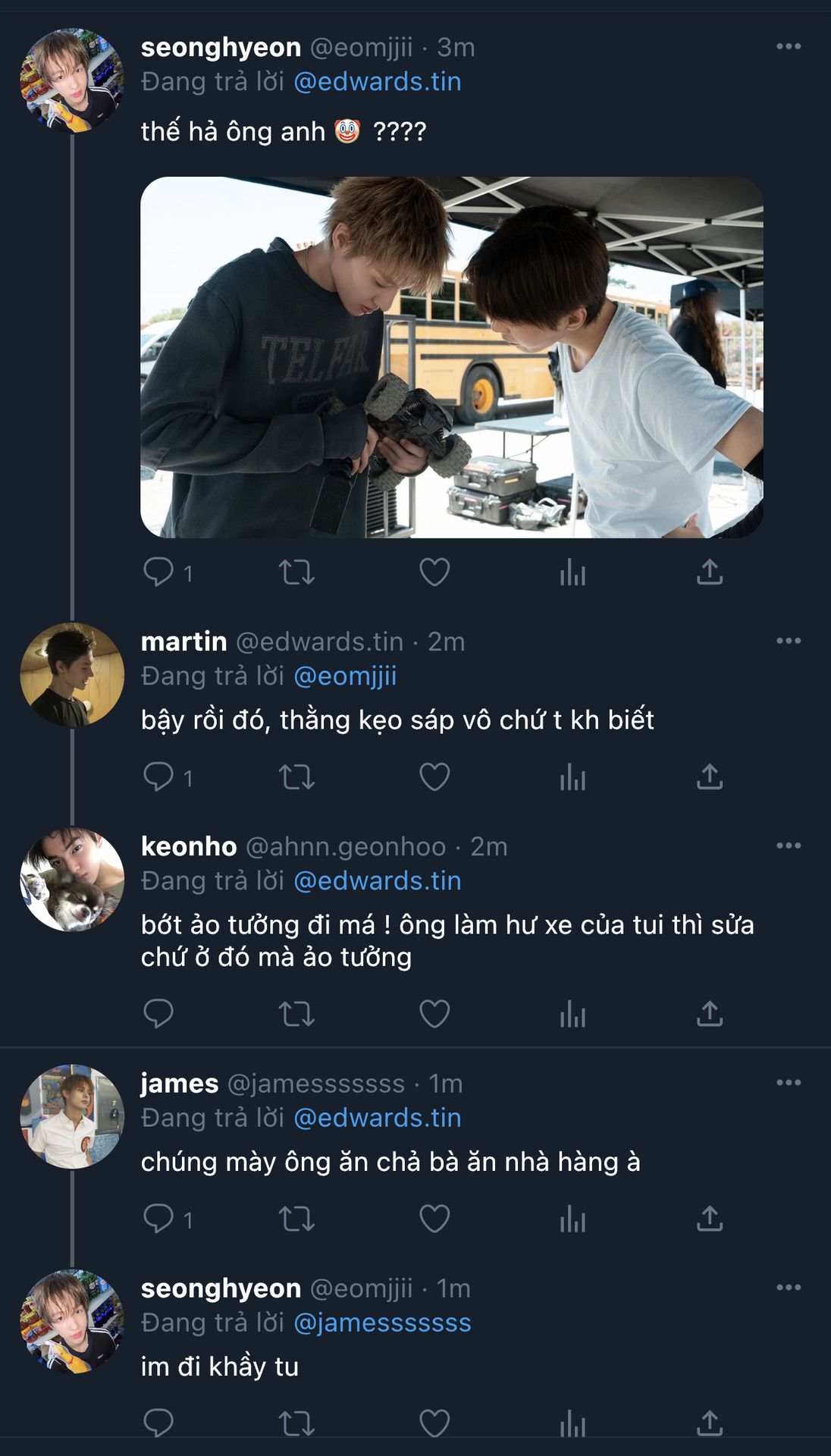Share james's tweet
This screenshot has height=1456, width=831.
[710, 1219]
